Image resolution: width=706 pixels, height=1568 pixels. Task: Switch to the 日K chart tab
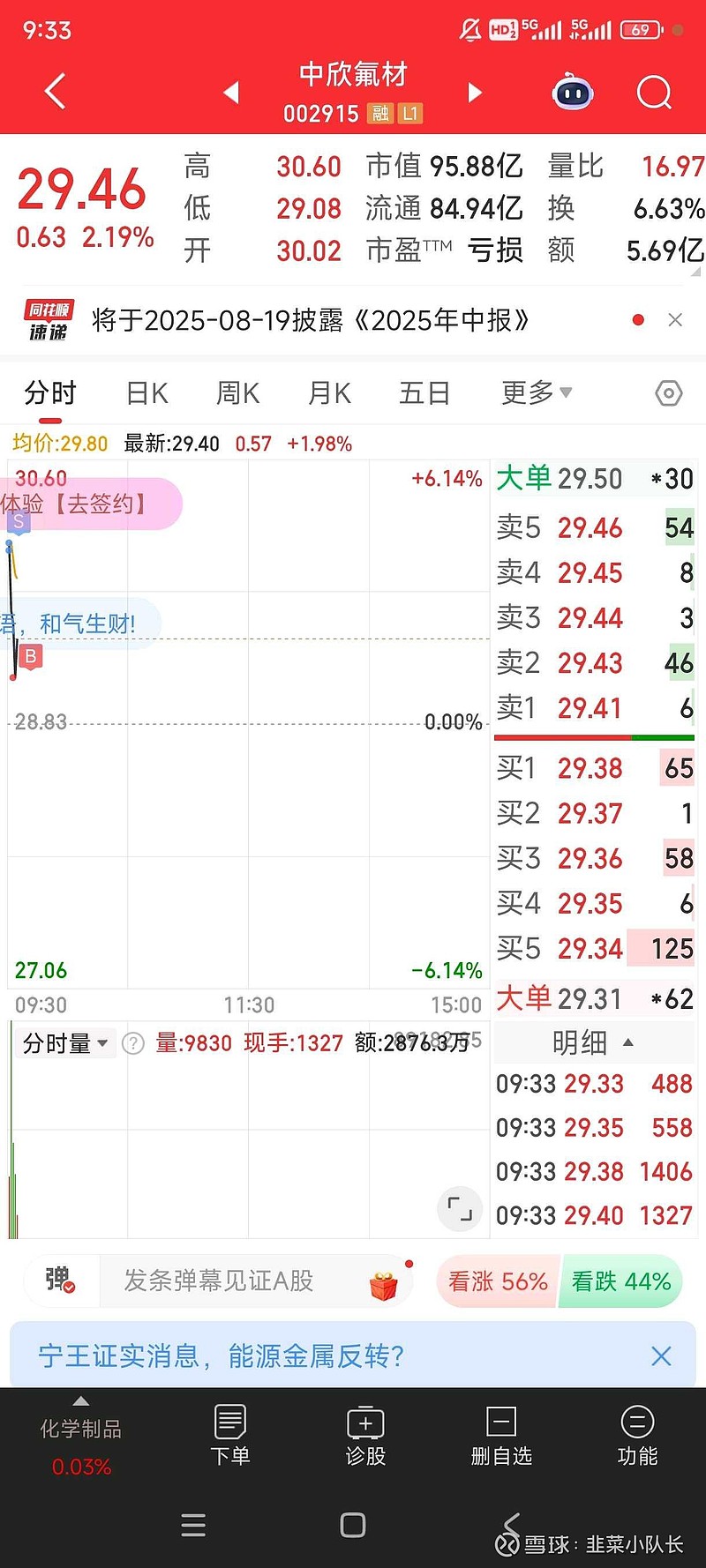[146, 392]
